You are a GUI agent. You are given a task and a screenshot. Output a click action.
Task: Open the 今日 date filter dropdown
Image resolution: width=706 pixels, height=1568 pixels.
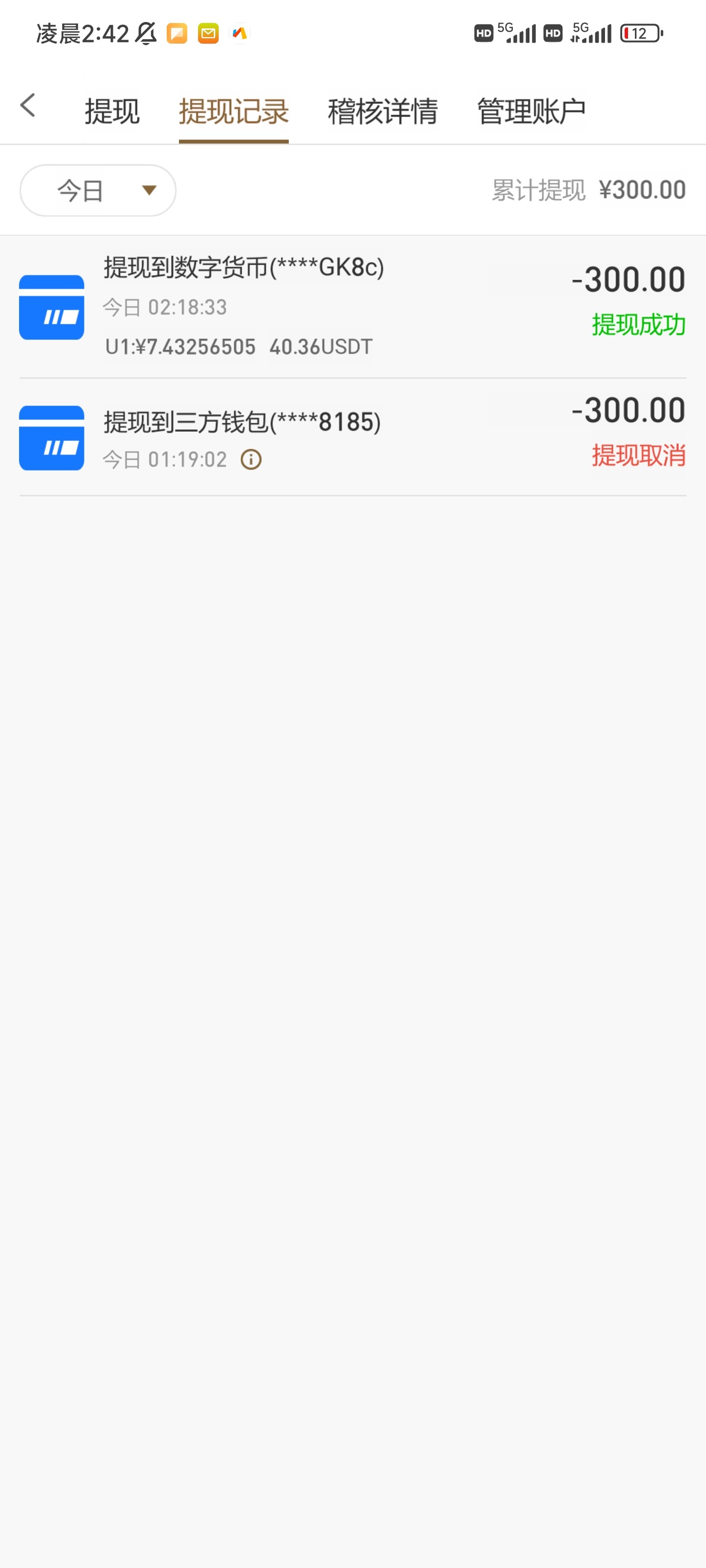tap(98, 190)
